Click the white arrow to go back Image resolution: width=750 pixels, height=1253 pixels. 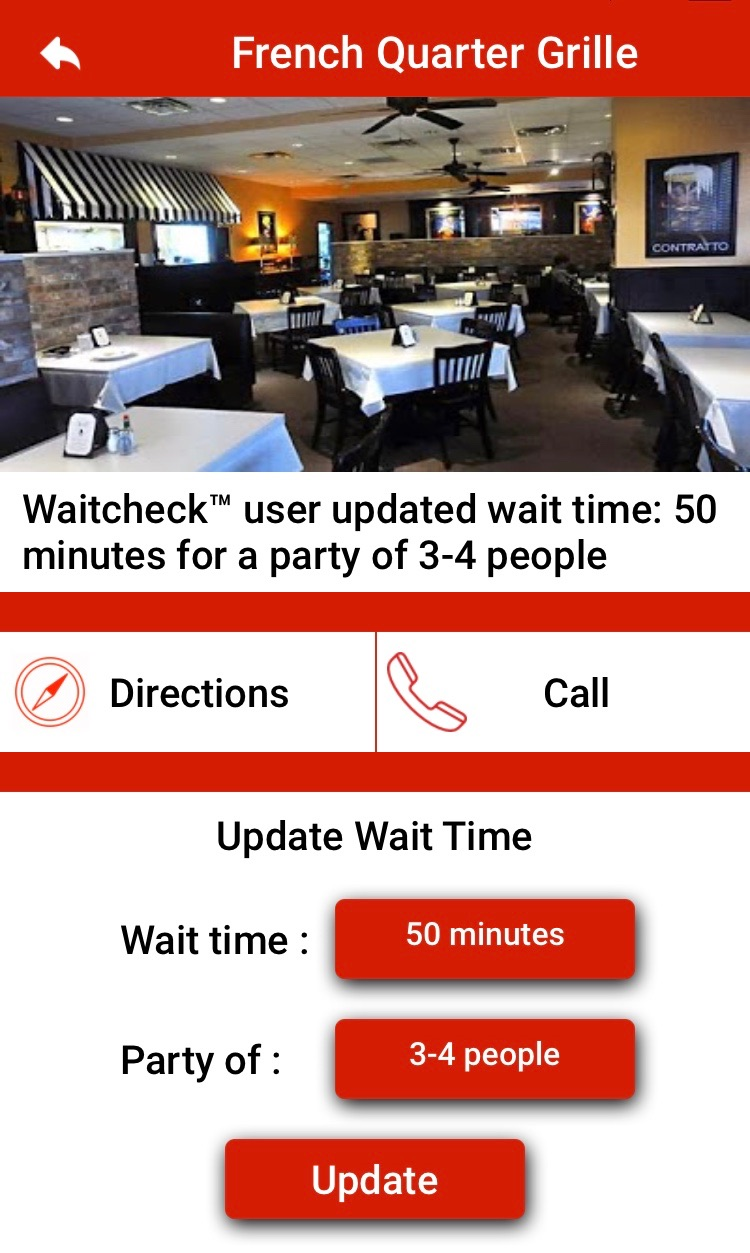(57, 53)
